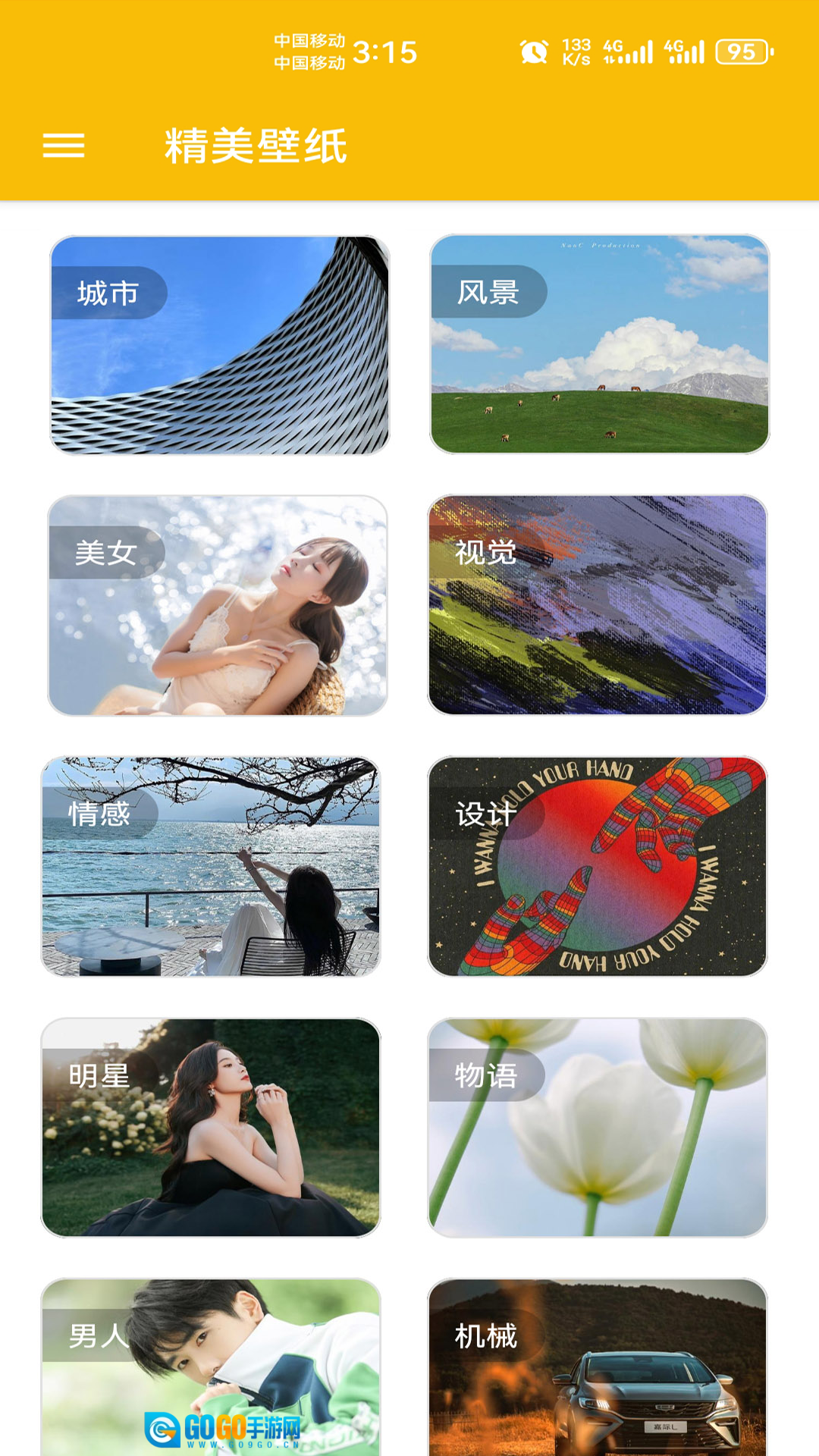Browse the 风景 wallpaper category
Image resolution: width=819 pixels, height=1456 pixels.
tap(599, 344)
